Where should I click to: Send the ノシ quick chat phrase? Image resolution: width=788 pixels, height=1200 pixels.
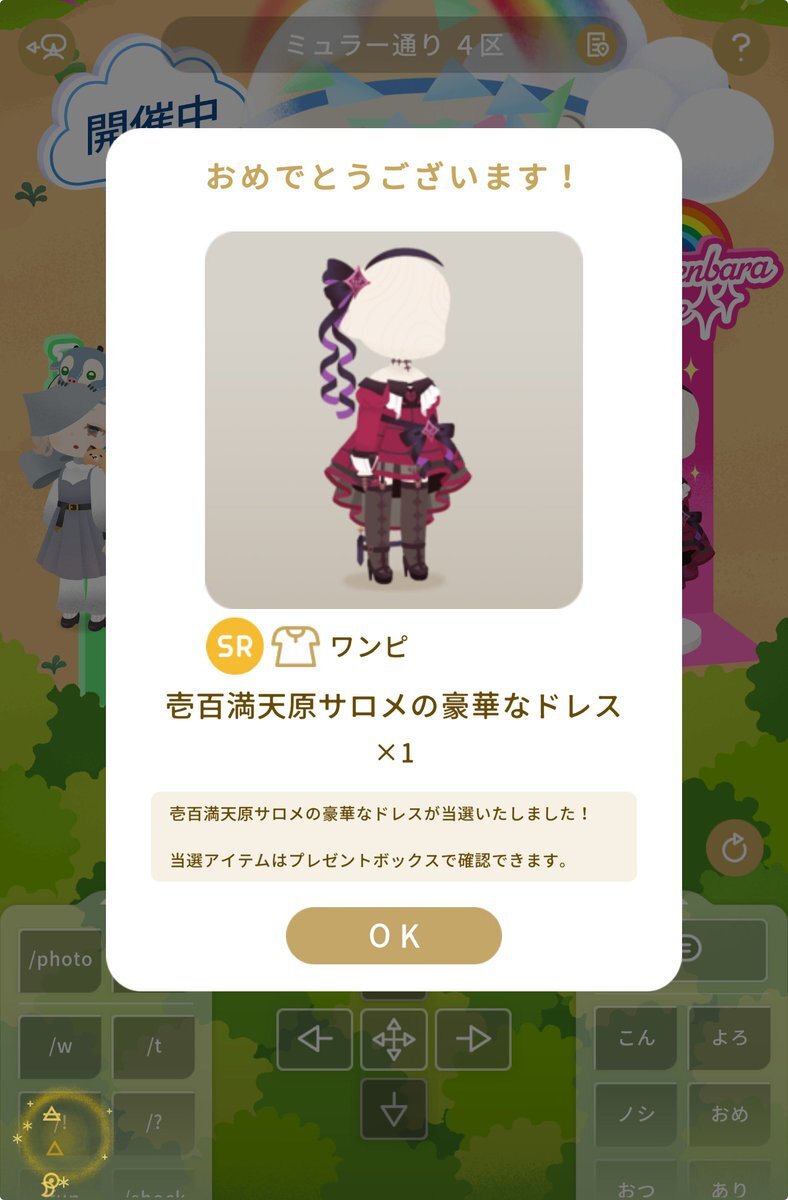pos(636,1114)
